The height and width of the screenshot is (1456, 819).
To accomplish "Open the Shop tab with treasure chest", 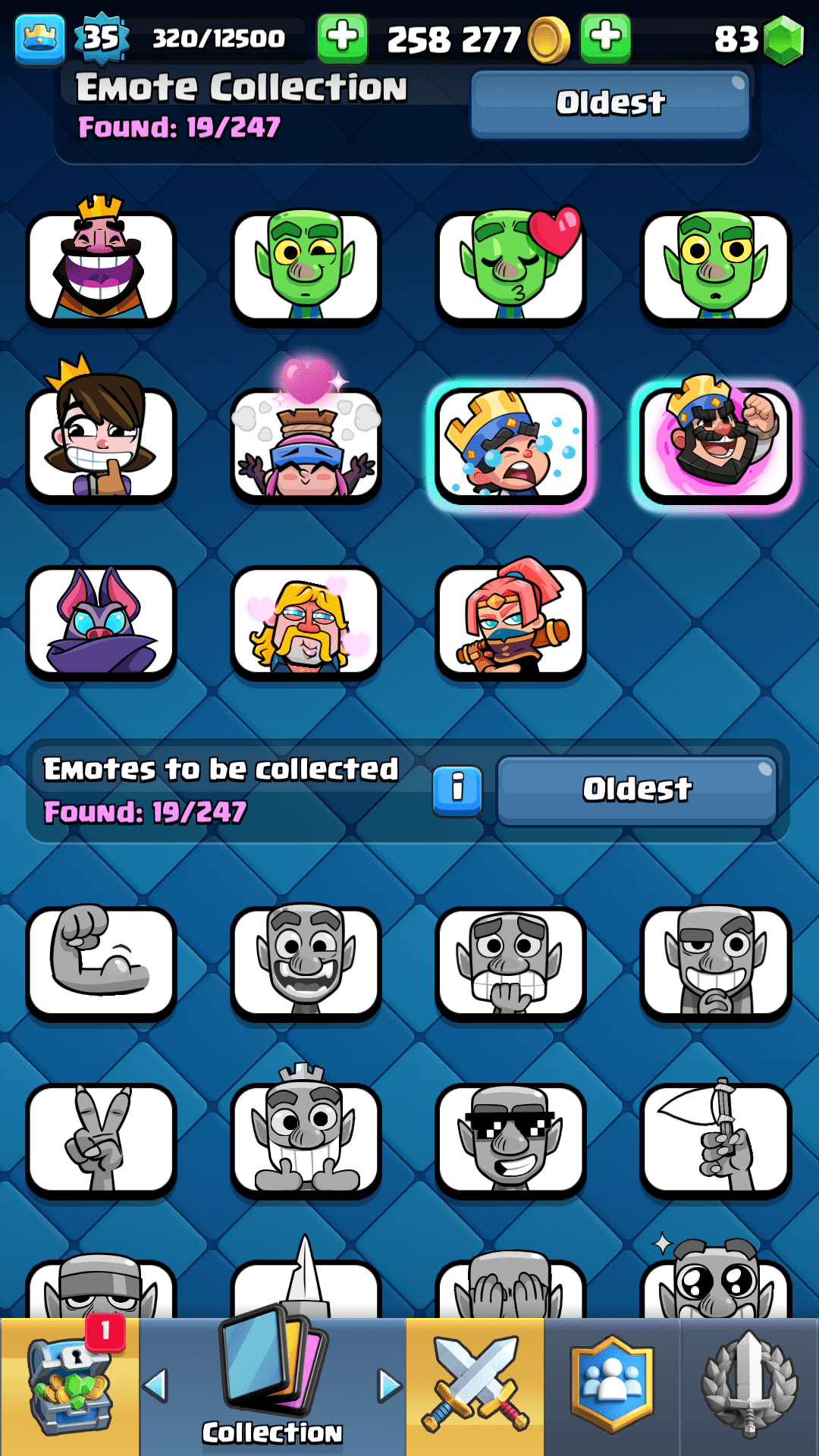I will pos(68,1386).
